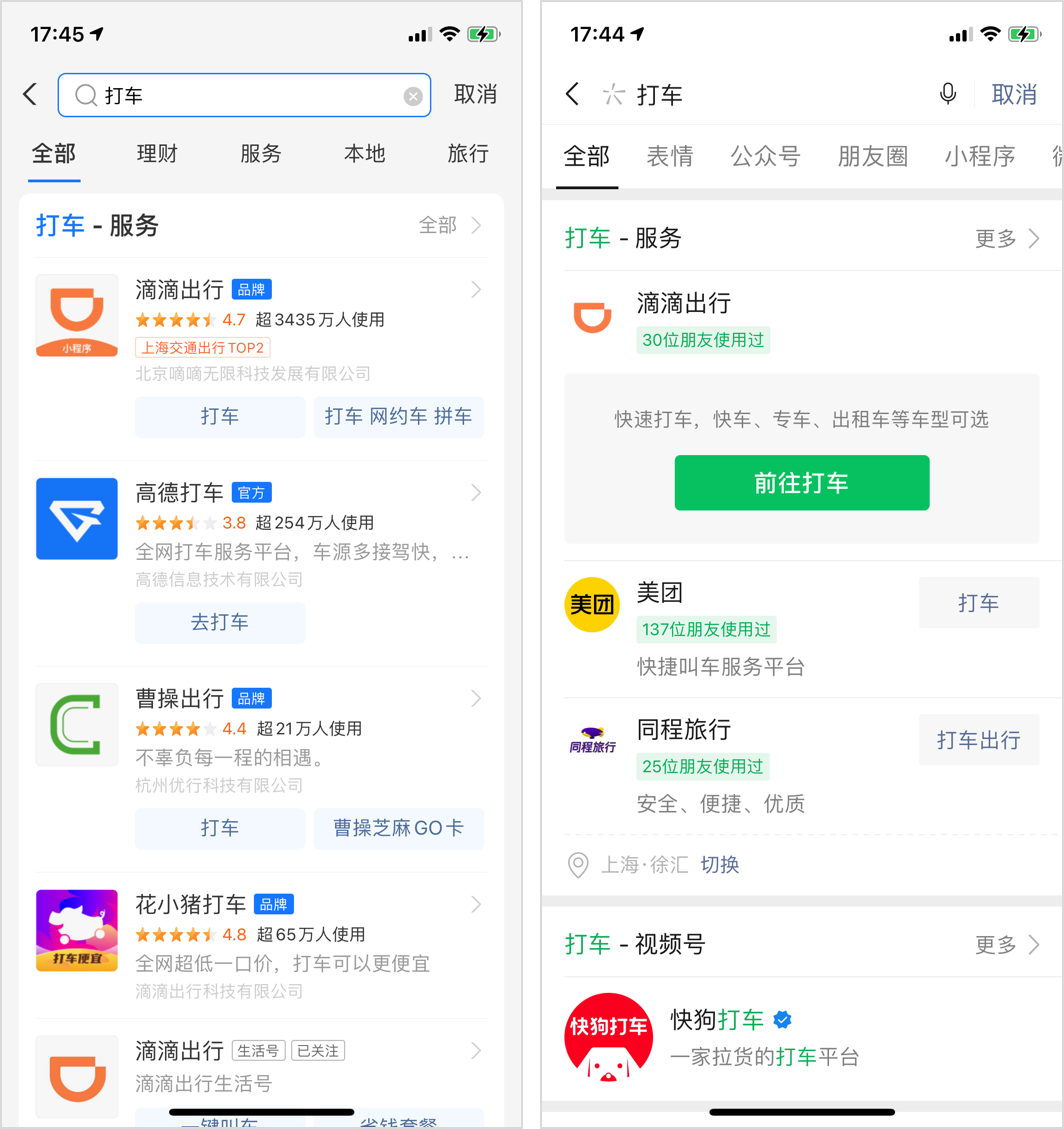Tap 打车出行 next to 同程旅行

[x=978, y=740]
